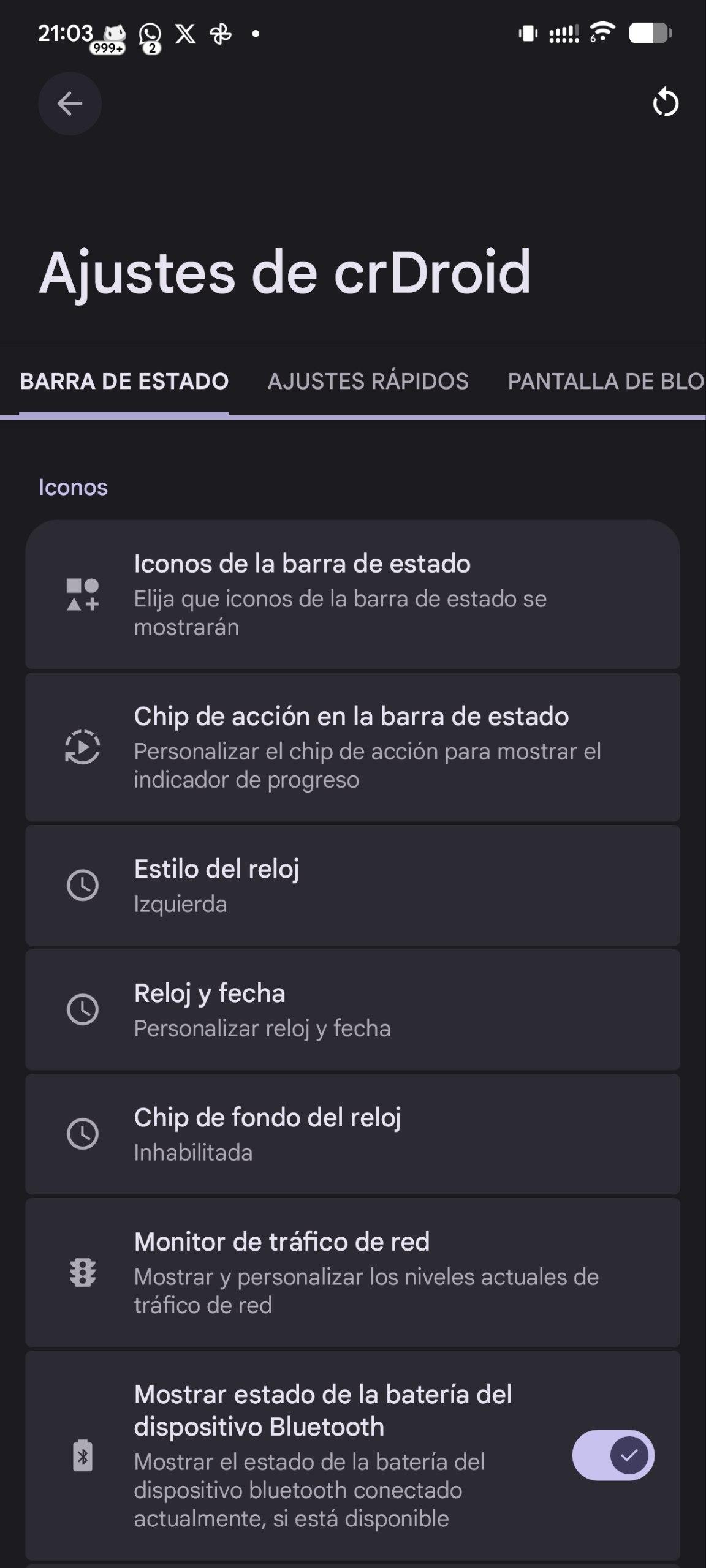Open Reloj y fecha settings

[x=352, y=1009]
